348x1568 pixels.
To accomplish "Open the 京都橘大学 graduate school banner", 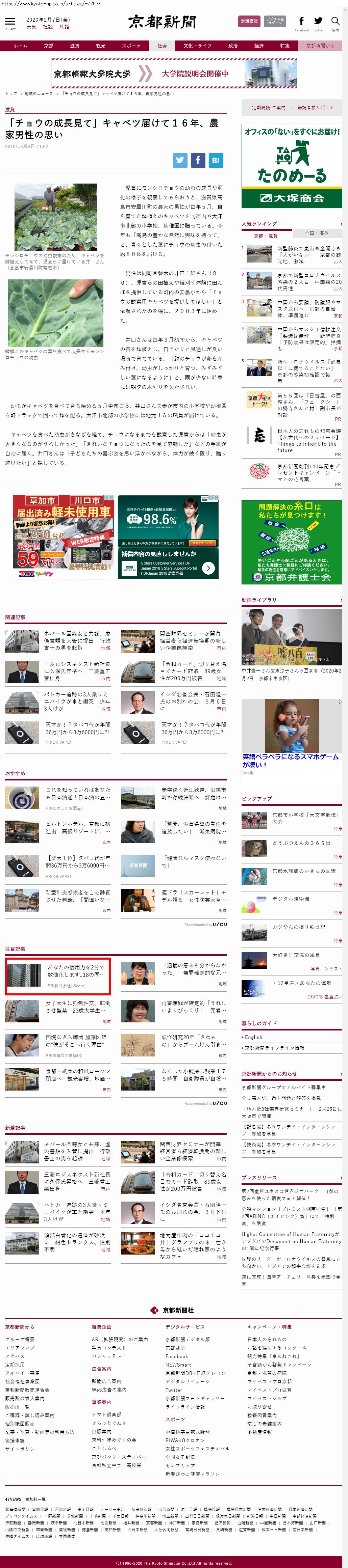I will [174, 74].
